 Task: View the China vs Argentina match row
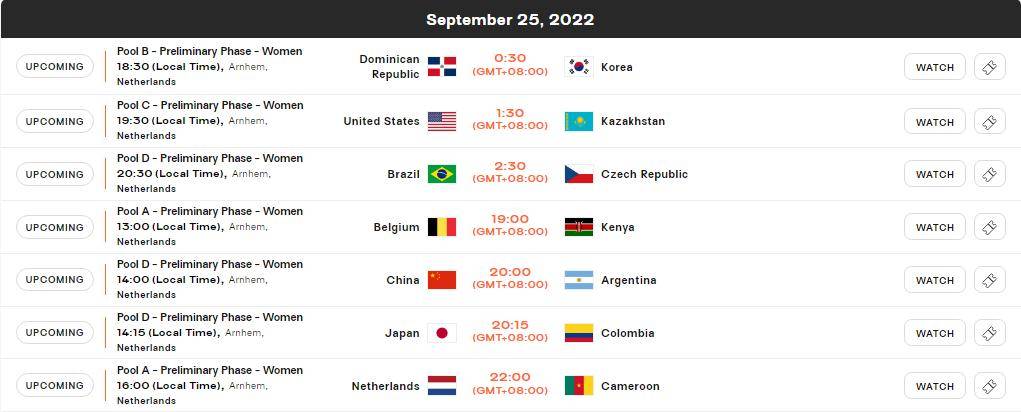tap(510, 277)
